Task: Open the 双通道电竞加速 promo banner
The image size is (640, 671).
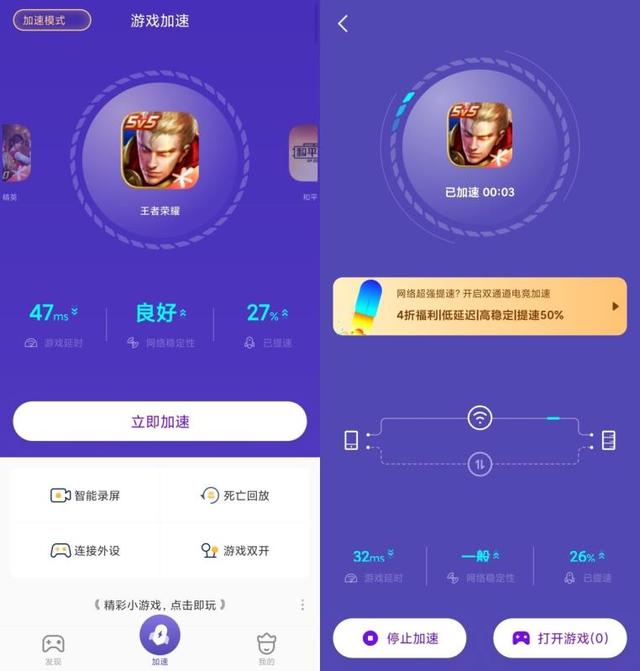Action: pyautogui.click(x=480, y=306)
